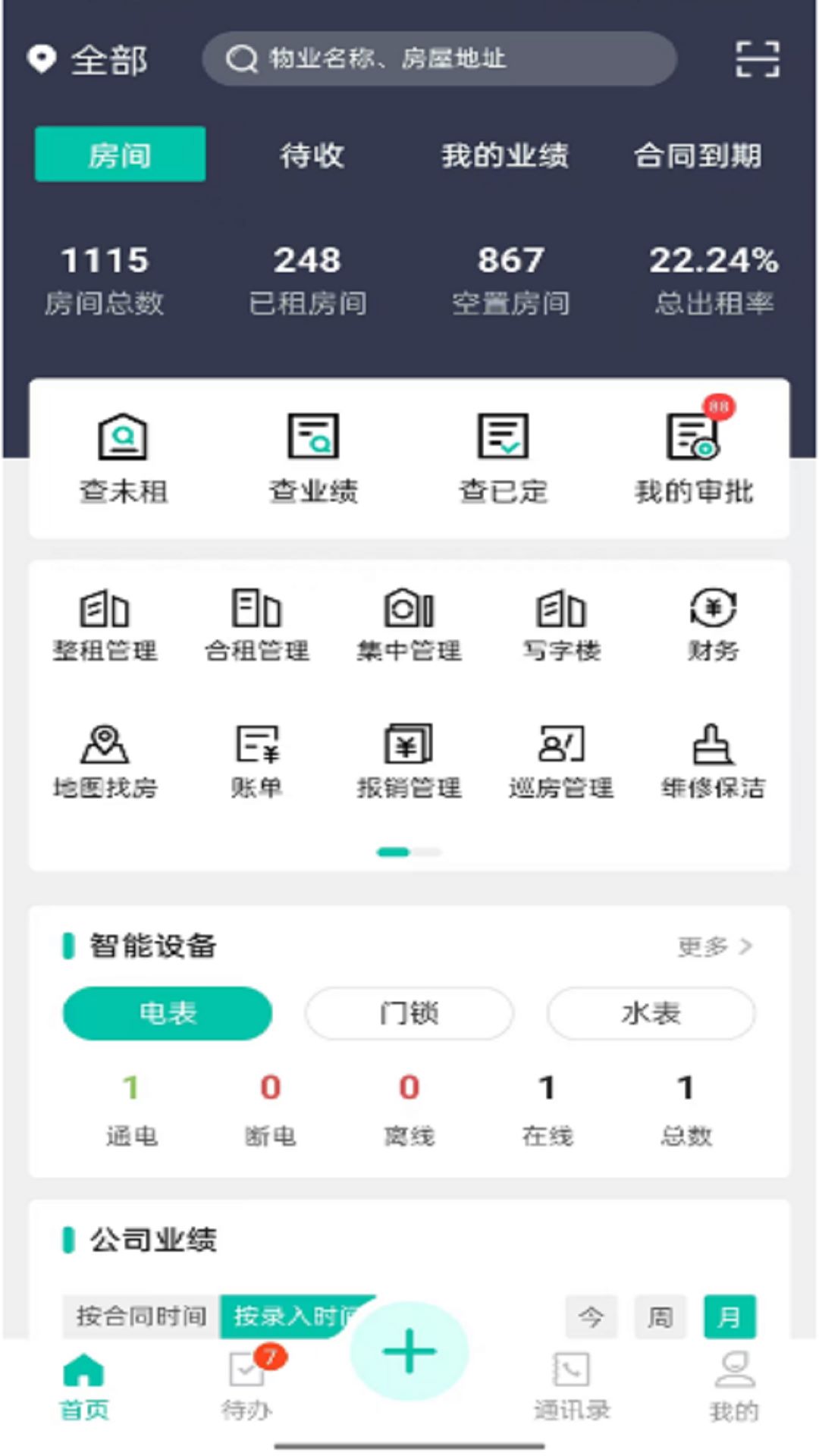
Task: Open 财务 finance module
Action: click(713, 622)
